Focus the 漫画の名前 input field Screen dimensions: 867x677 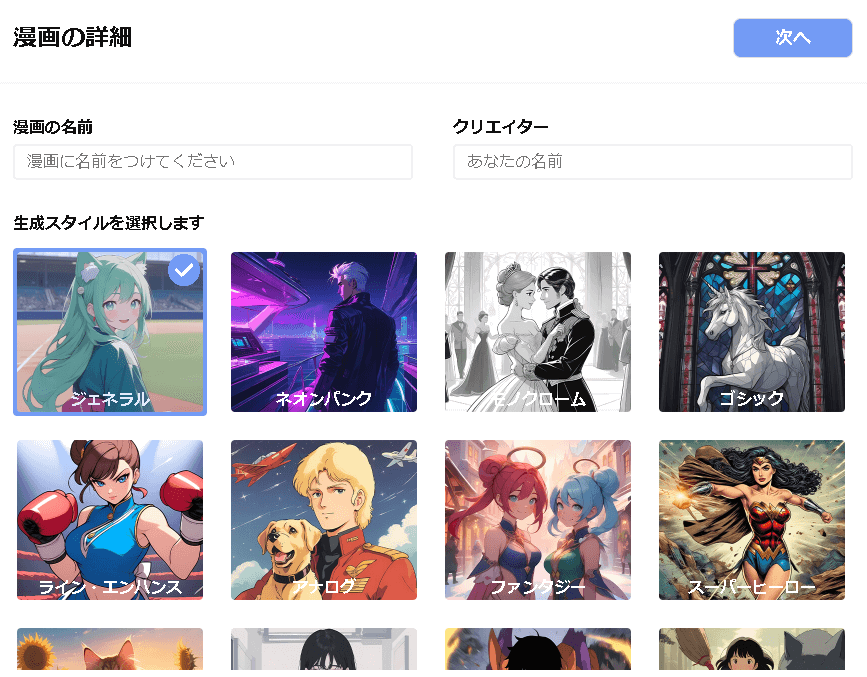[x=212, y=162]
